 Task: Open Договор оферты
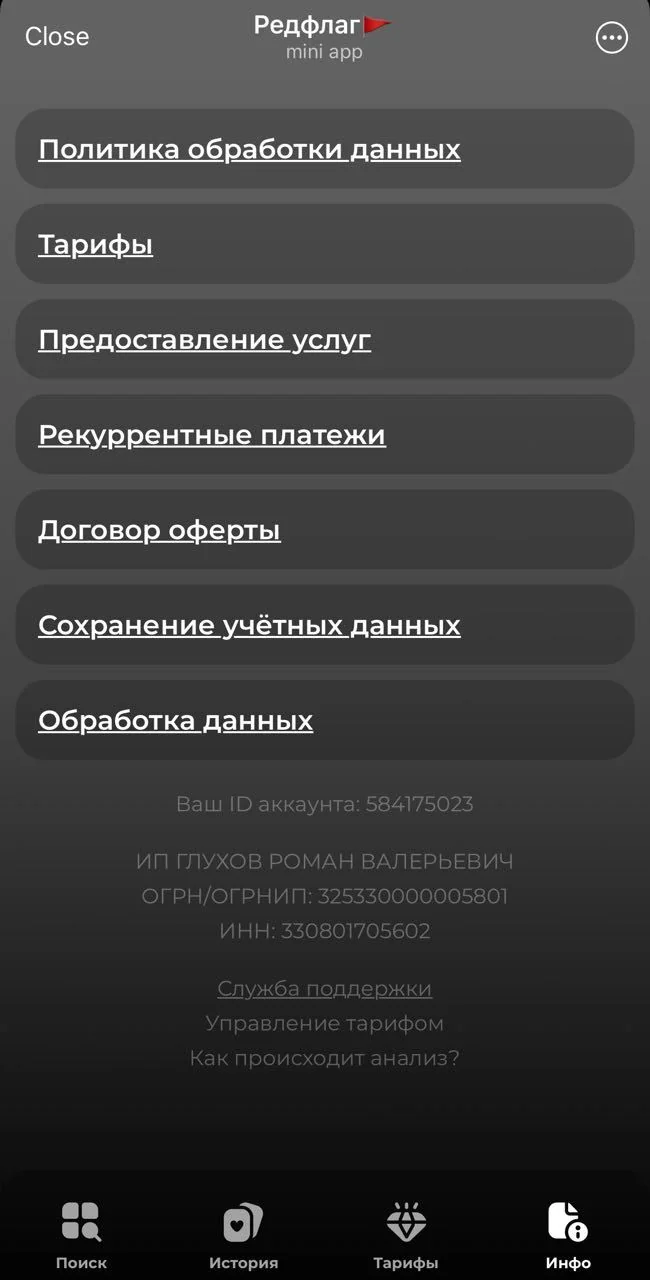click(325, 530)
